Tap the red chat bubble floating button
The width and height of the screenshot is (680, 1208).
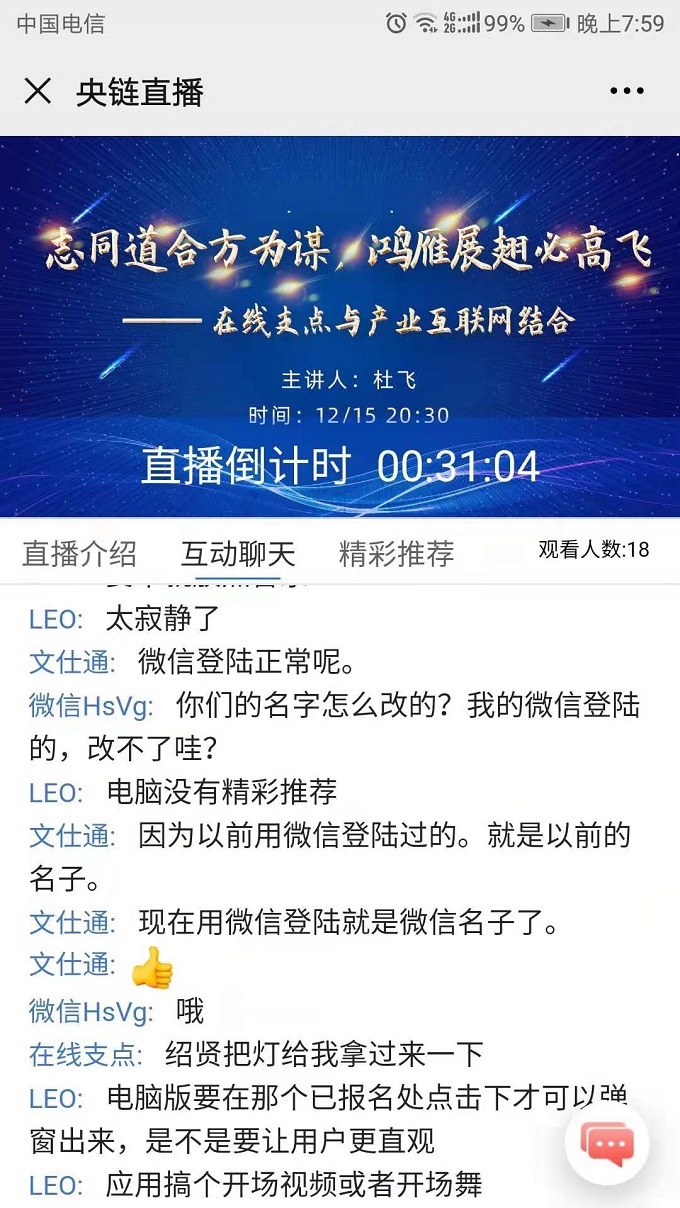pyautogui.click(x=607, y=1142)
